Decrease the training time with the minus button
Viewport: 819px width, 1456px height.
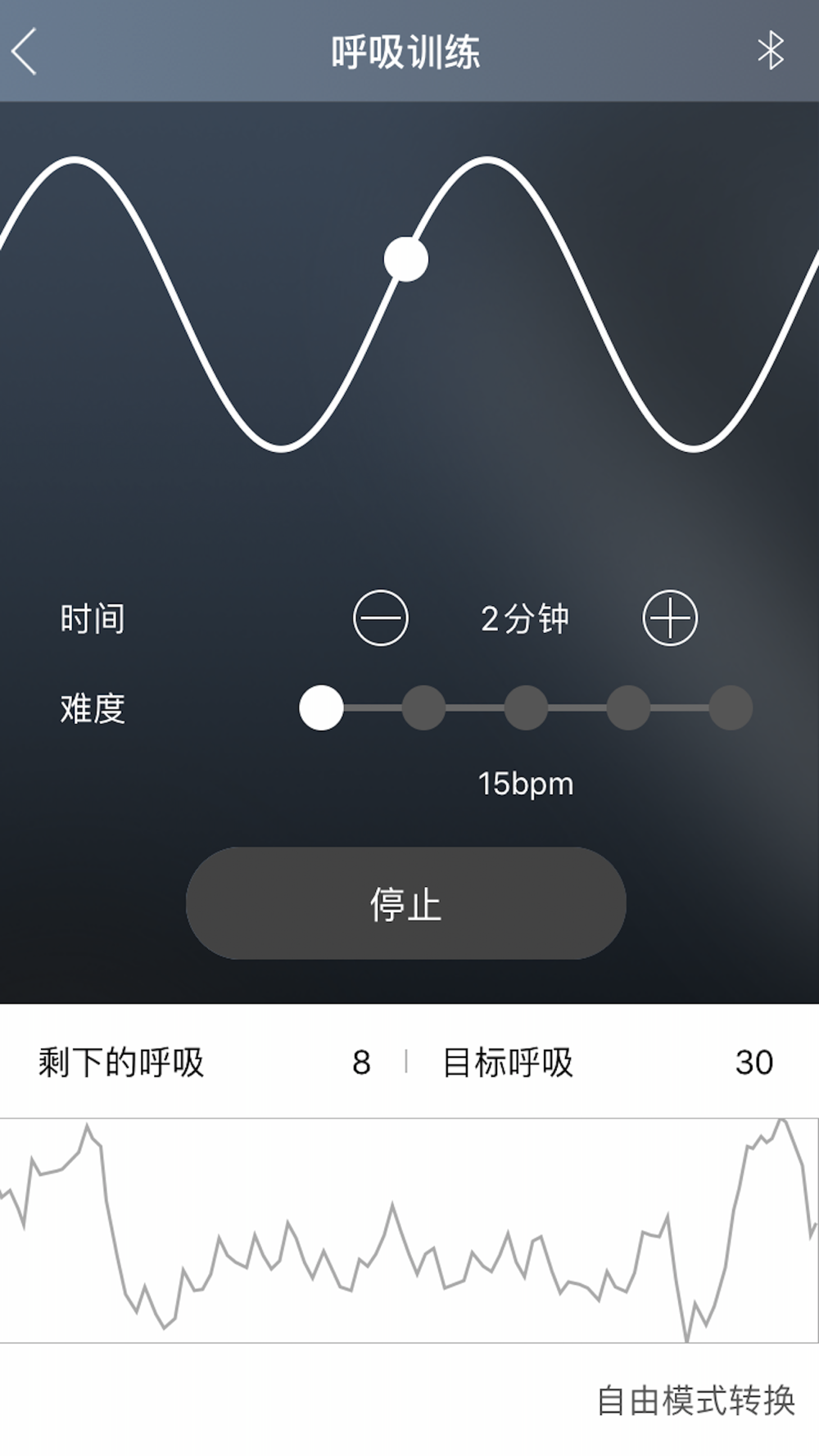tap(381, 617)
